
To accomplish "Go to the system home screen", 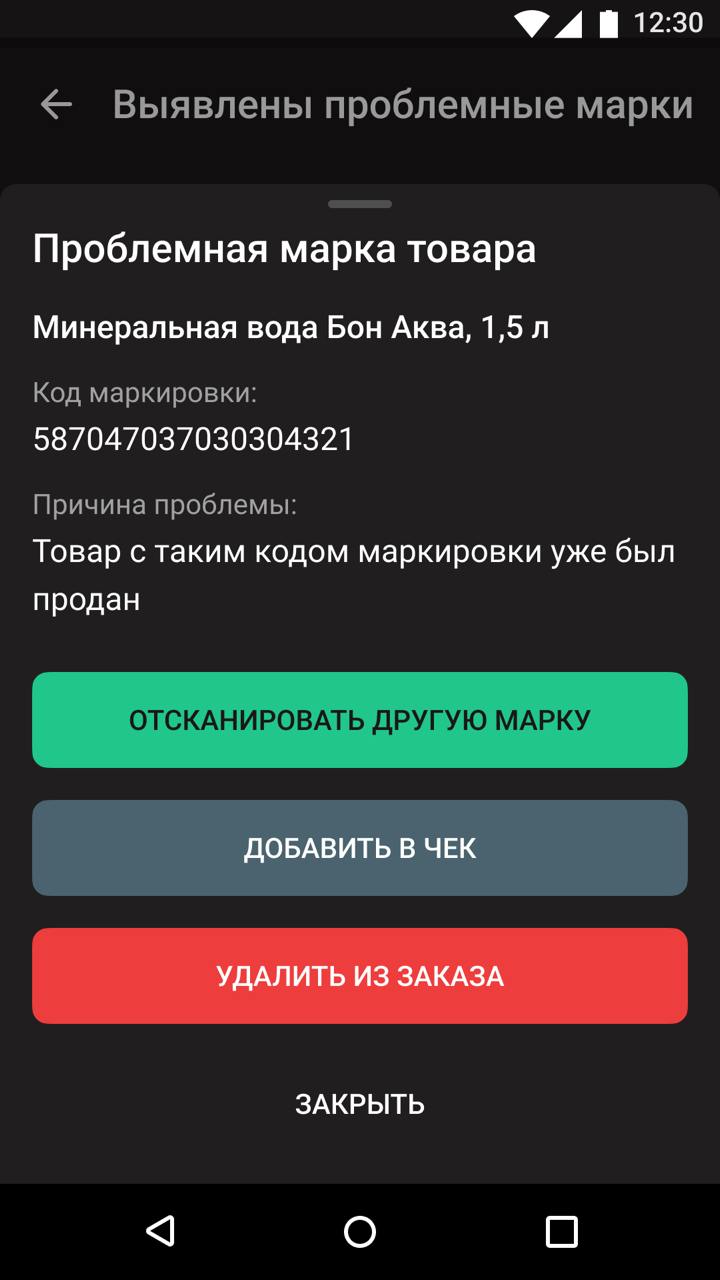I will point(360,1232).
